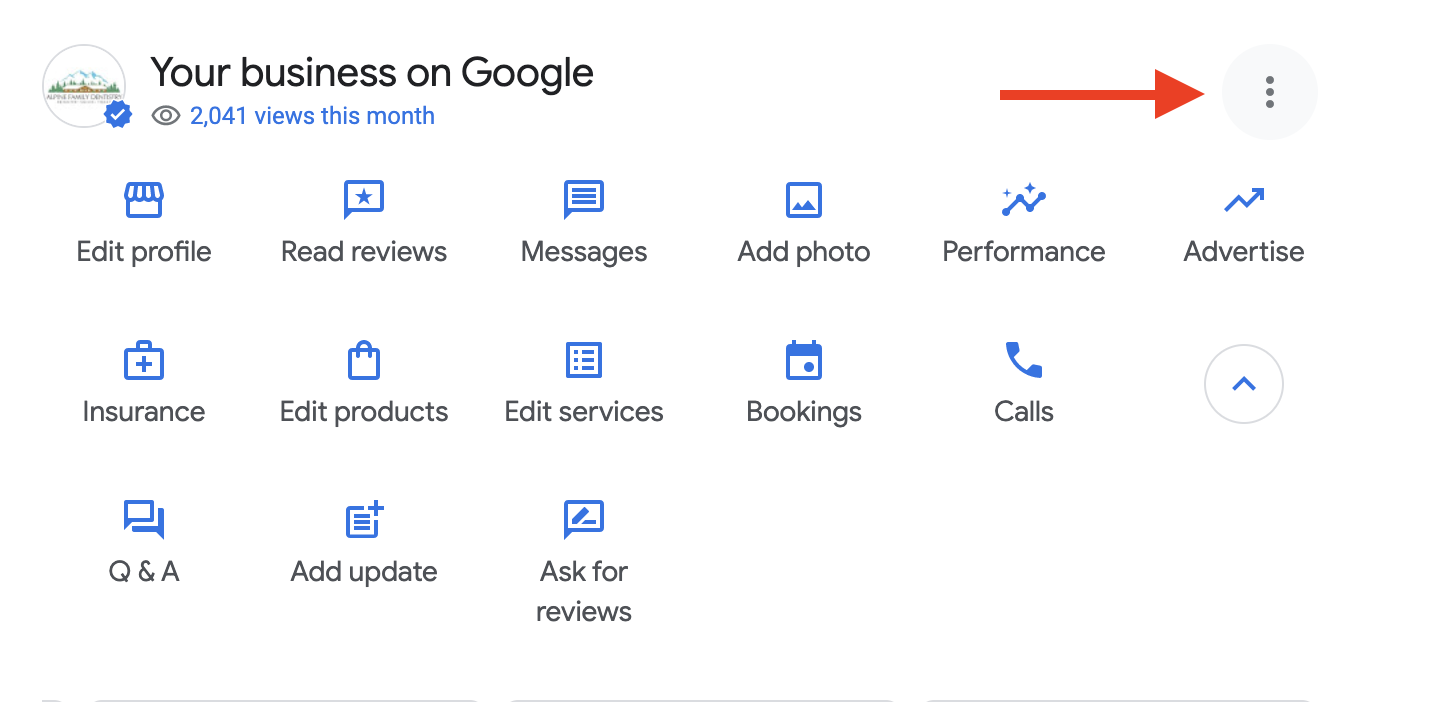The height and width of the screenshot is (702, 1454).
Task: View the 2,041 views this month link
Action: pos(312,116)
